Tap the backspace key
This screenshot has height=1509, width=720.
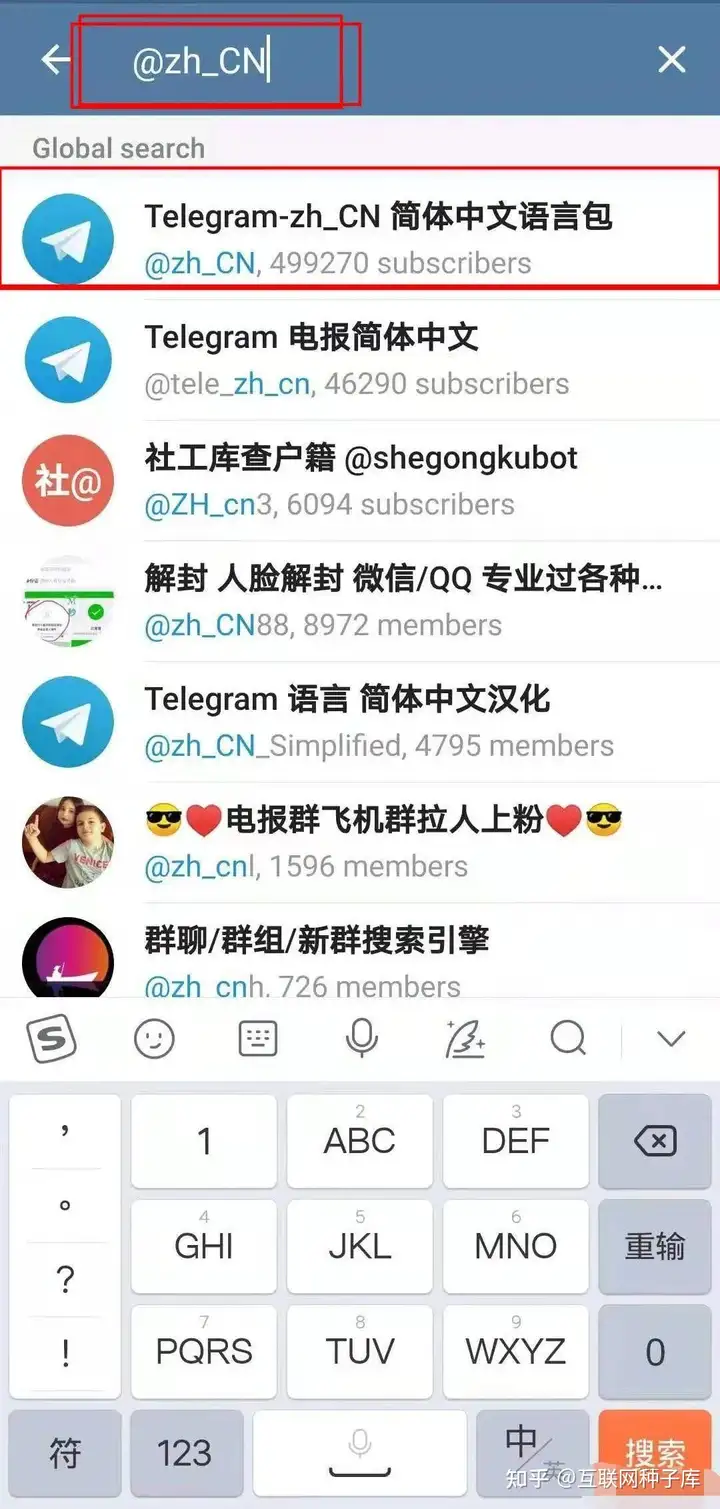(655, 1141)
